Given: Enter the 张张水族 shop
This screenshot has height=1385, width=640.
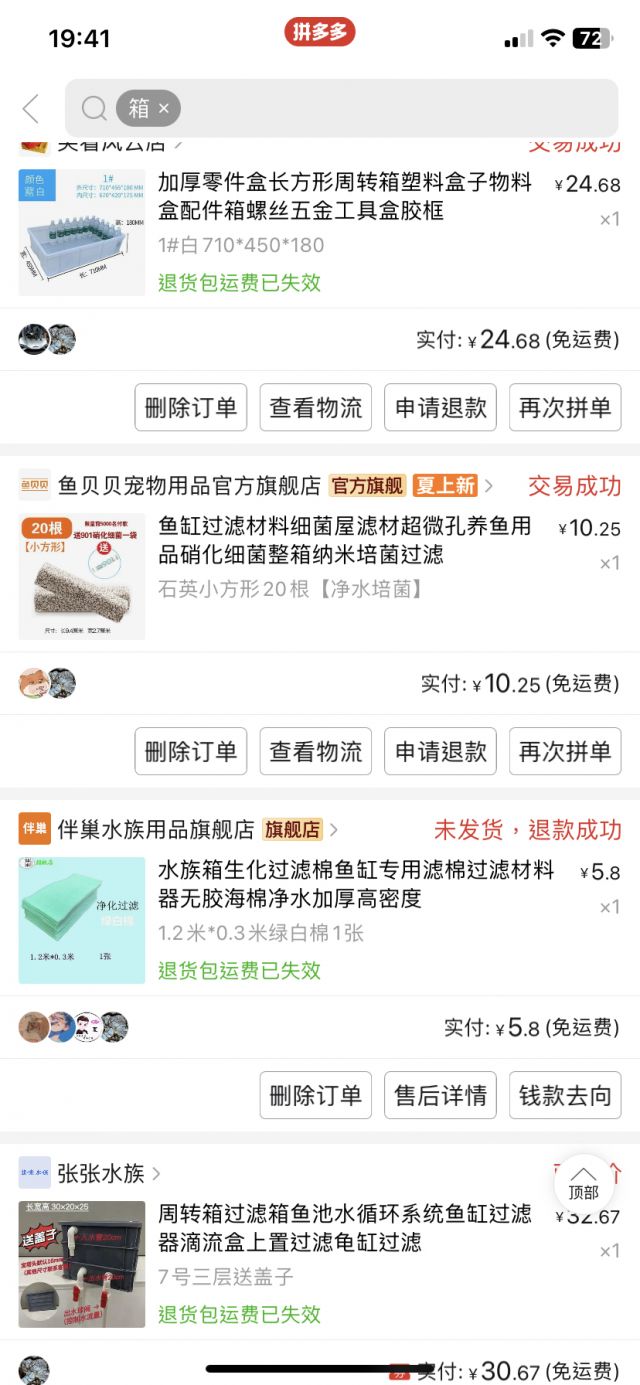Looking at the screenshot, I should coord(100,1173).
